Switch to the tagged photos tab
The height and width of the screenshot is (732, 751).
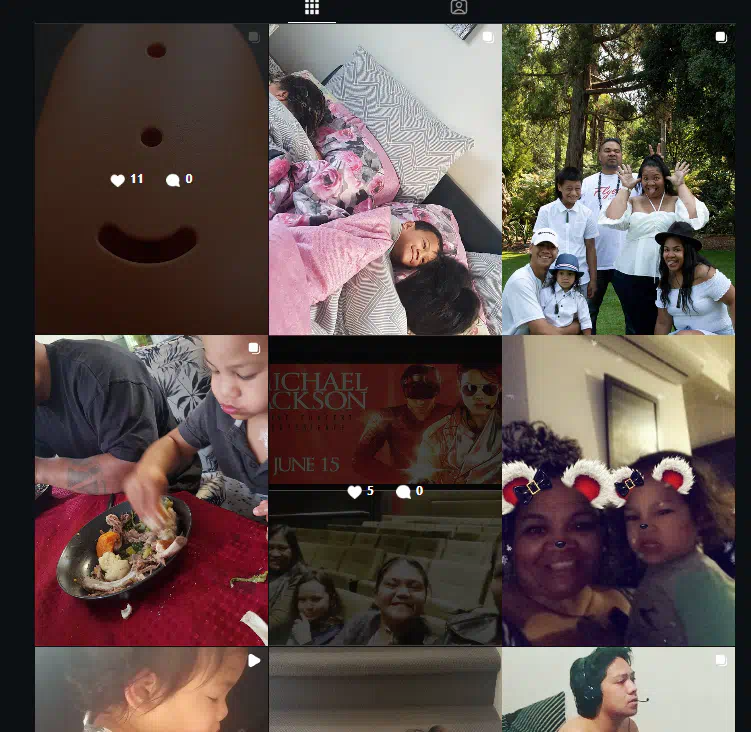coord(458,8)
